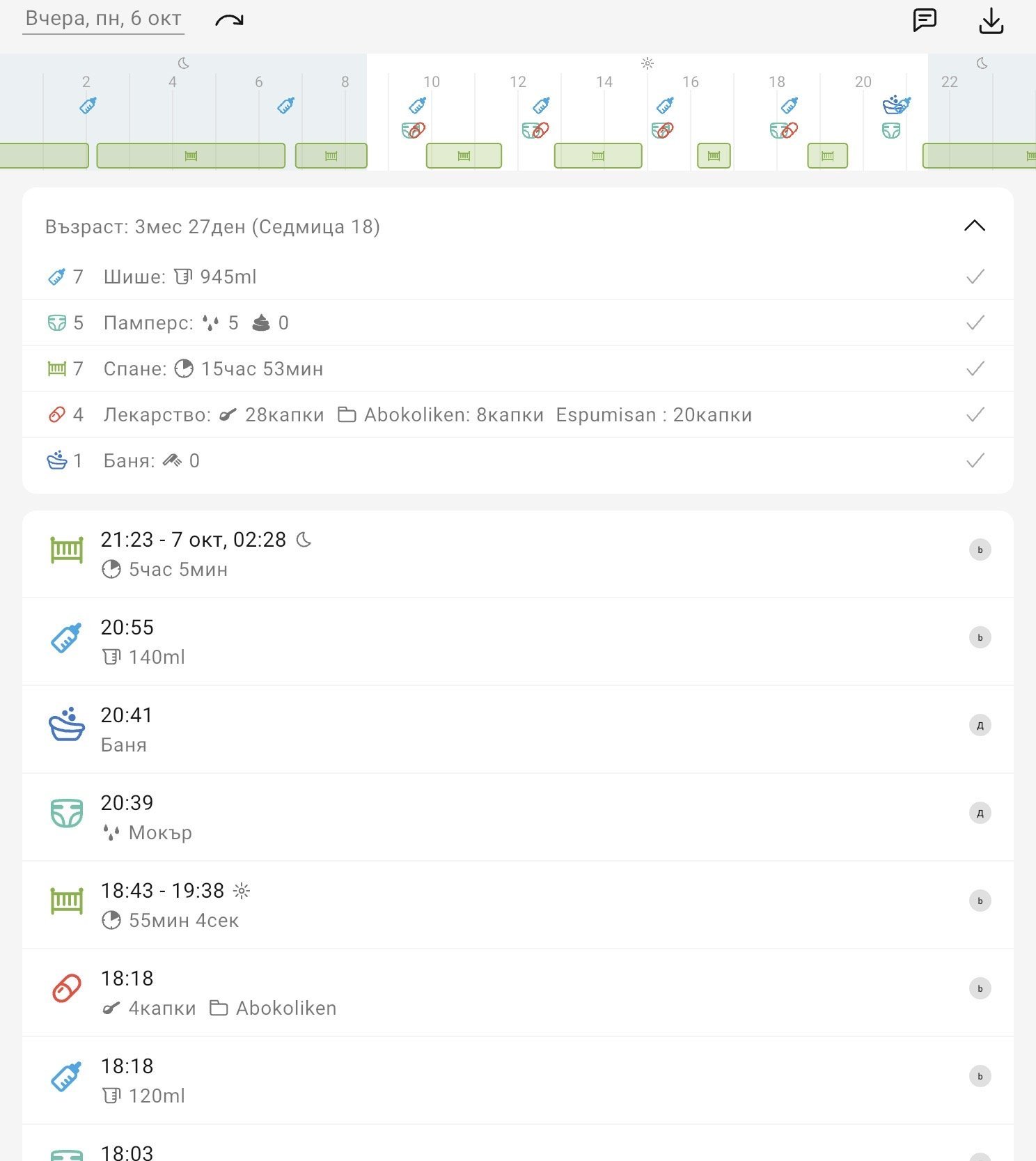Open the 20:39 Мокър diaper entry
Viewport: 1036px width, 1161px height.
(x=517, y=817)
